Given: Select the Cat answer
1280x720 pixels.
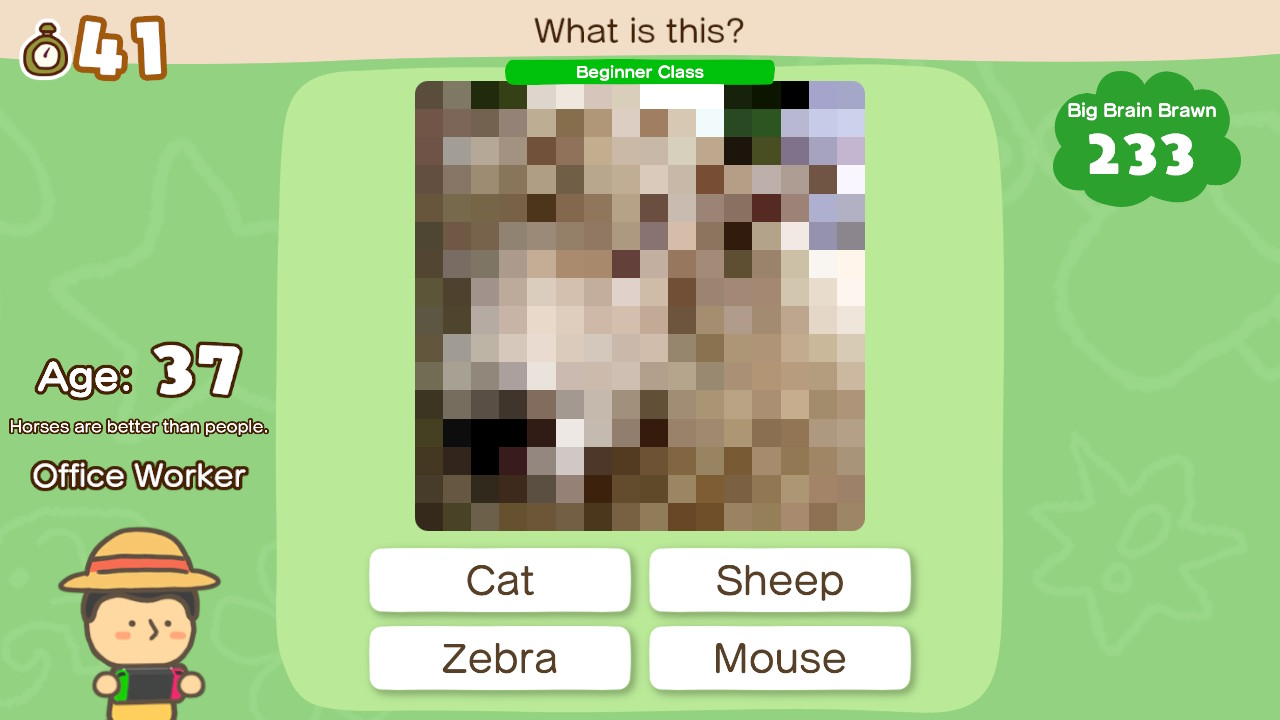Looking at the screenshot, I should 500,580.
